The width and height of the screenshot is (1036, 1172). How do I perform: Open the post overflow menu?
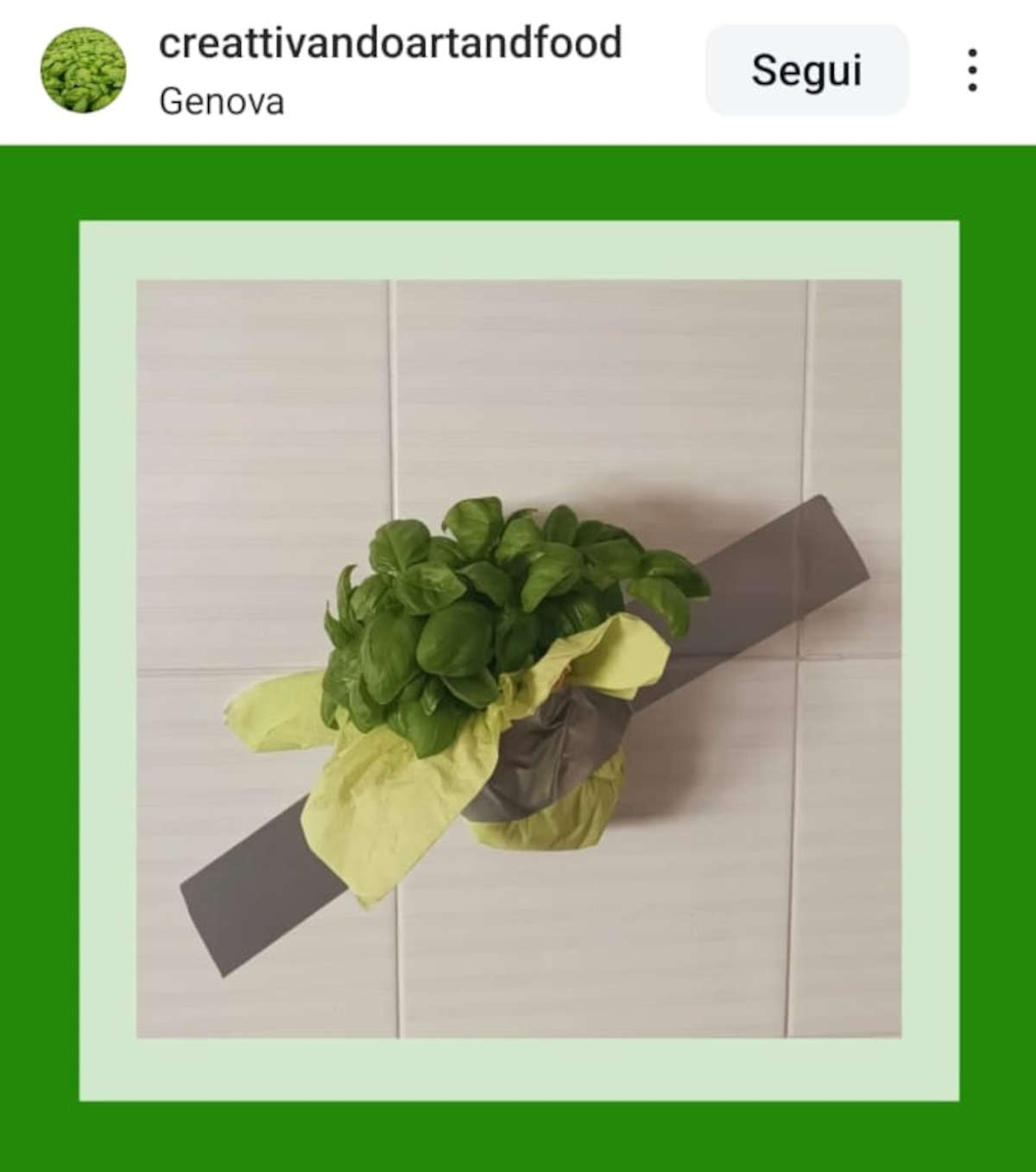[972, 70]
